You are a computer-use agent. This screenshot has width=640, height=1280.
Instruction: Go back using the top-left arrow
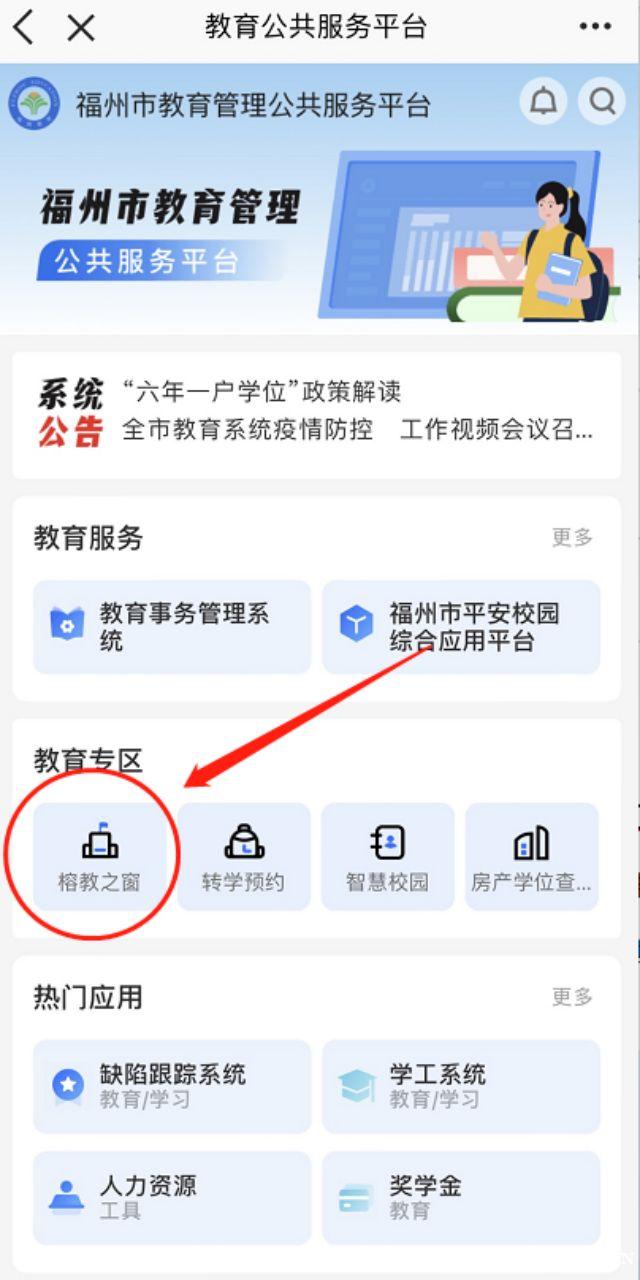[x=24, y=27]
